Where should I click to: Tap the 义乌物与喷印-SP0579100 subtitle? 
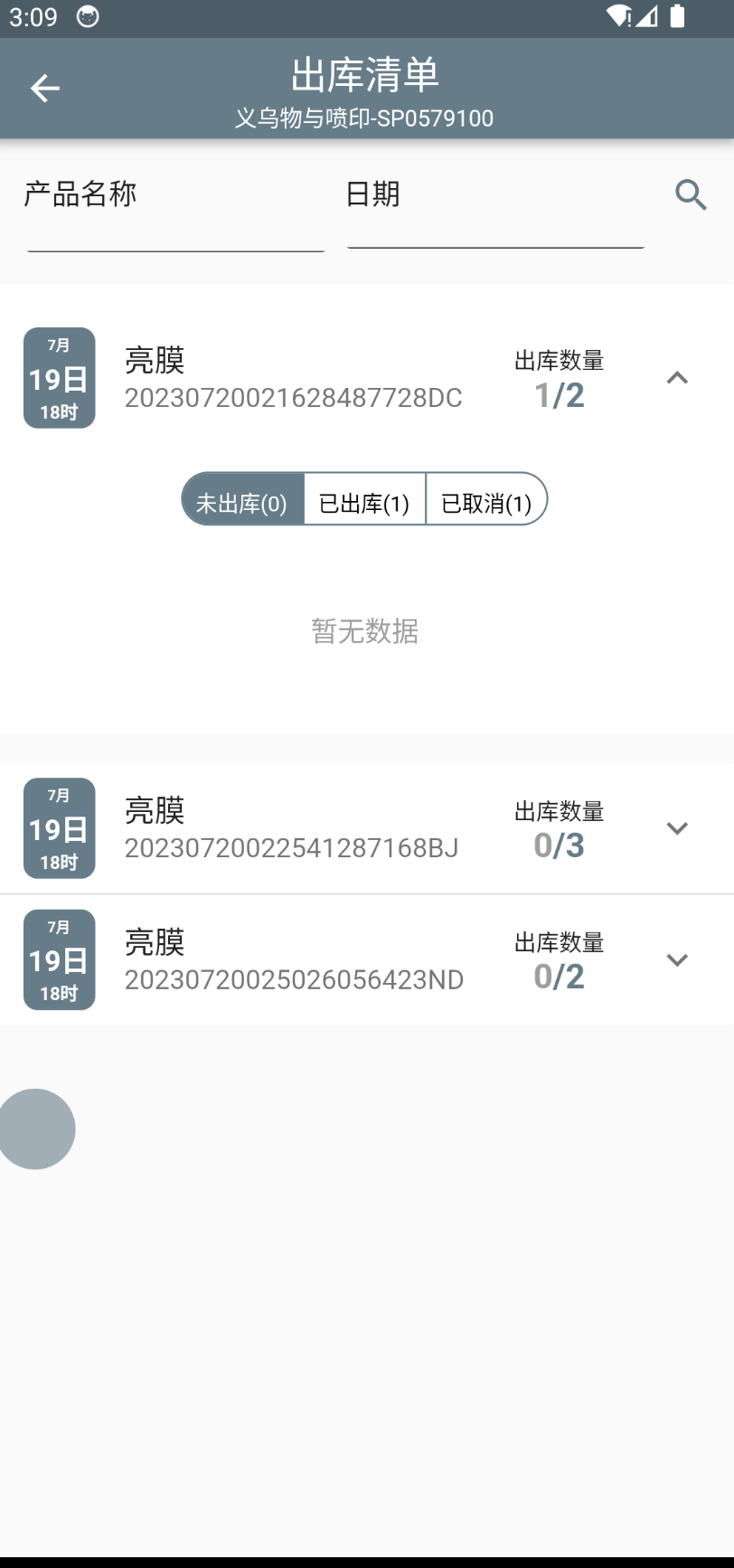click(x=367, y=118)
